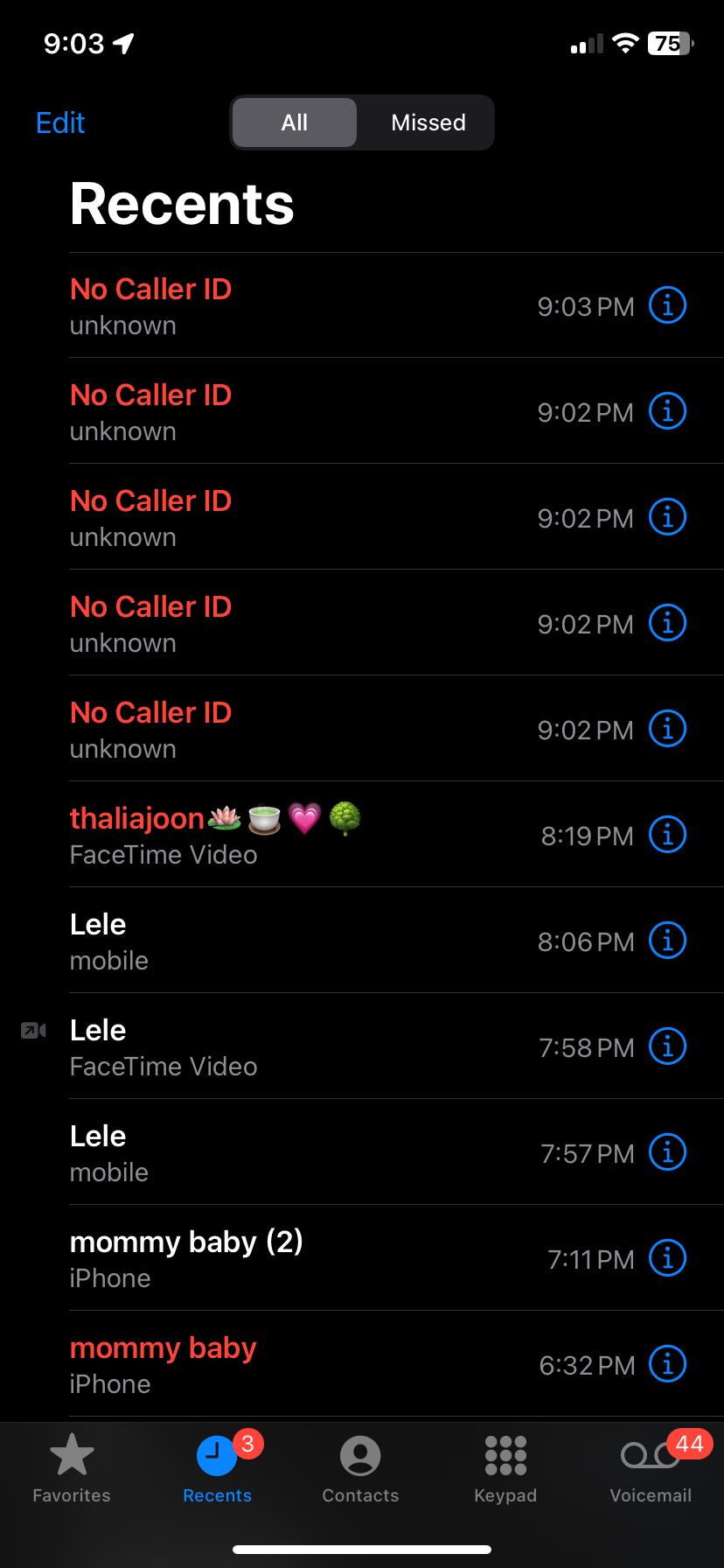The width and height of the screenshot is (724, 1568).
Task: Open the Favorites tab
Action: pyautogui.click(x=72, y=1472)
